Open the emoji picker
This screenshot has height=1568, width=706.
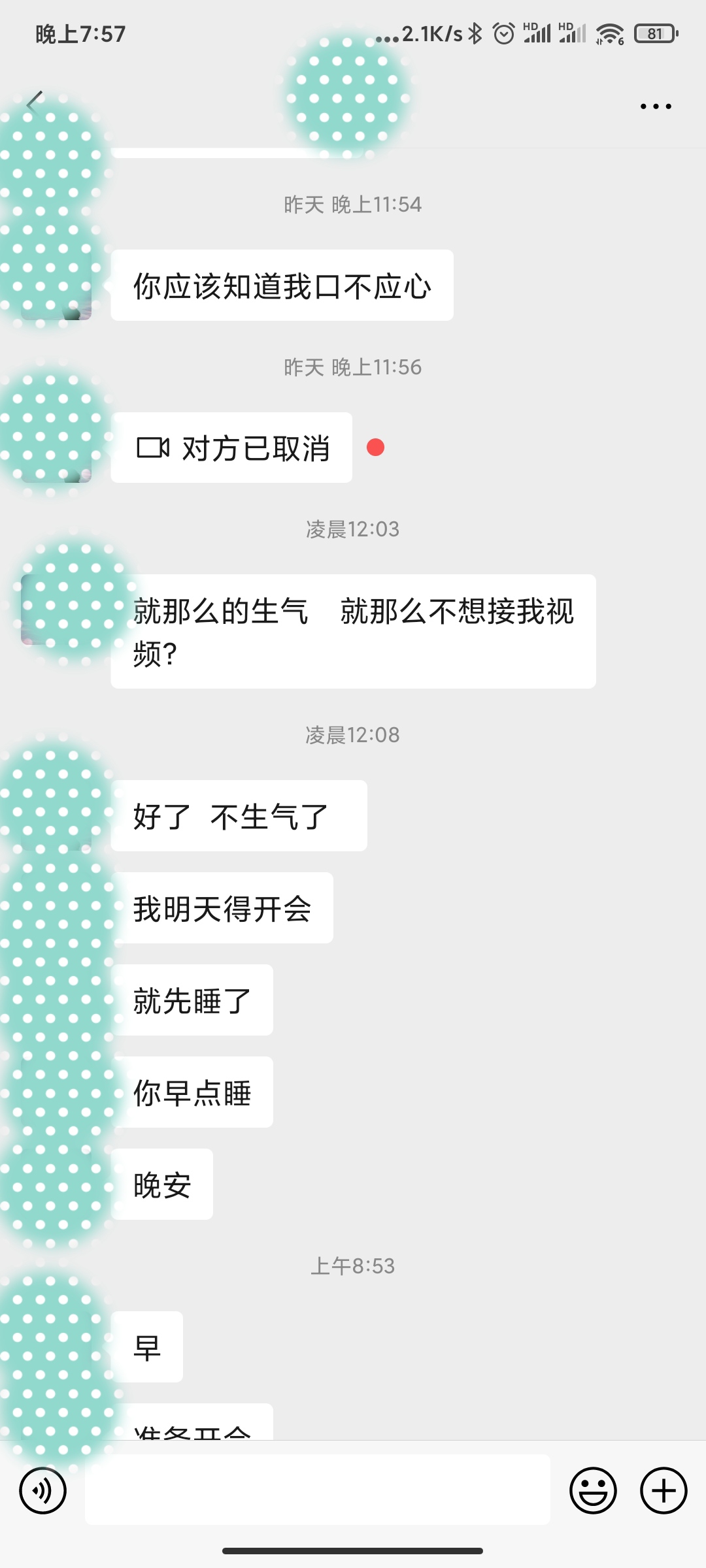(593, 1490)
